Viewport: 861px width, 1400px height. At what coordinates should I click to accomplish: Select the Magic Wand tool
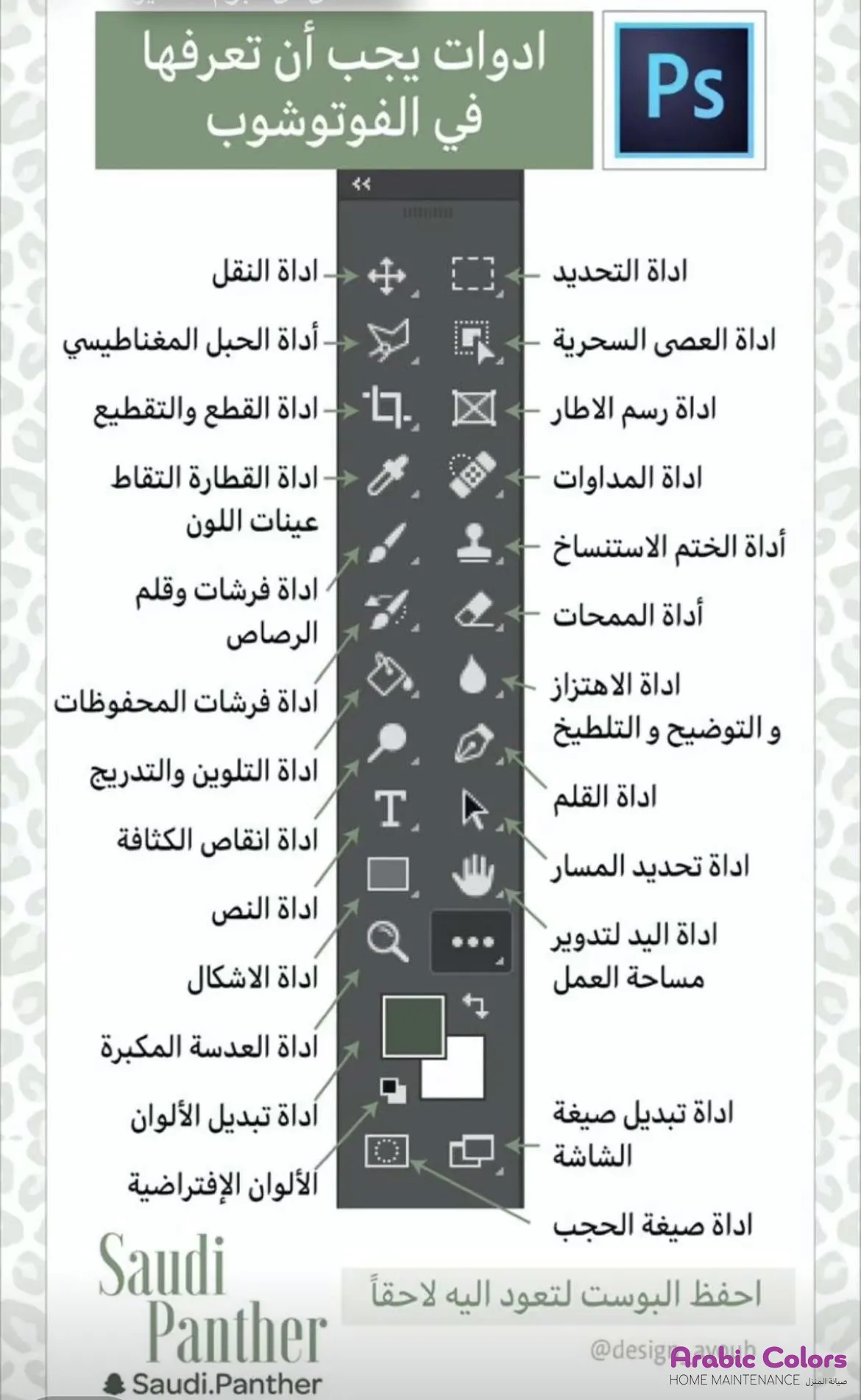coord(475,340)
